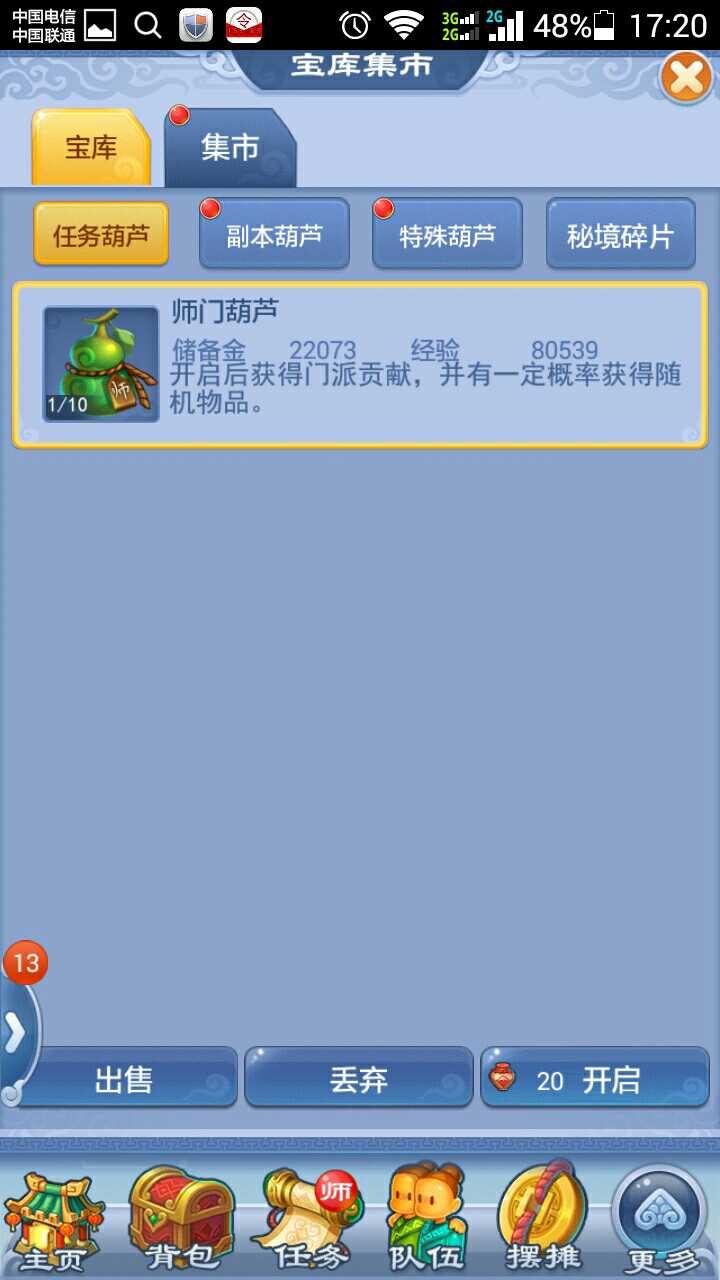
Task: Switch to the 集市 tab
Action: click(230, 149)
